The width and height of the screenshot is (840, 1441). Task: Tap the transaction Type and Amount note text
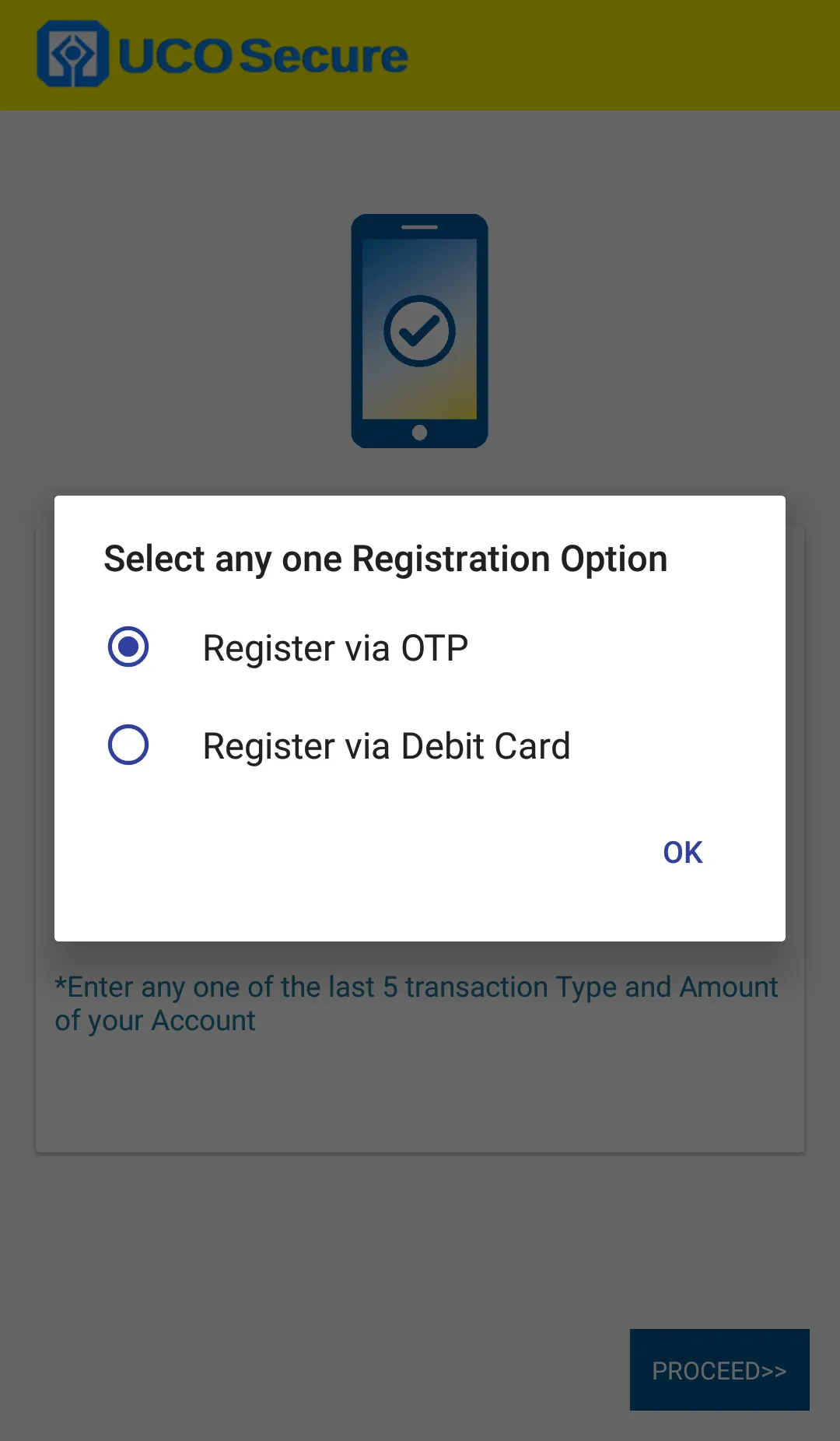click(x=415, y=1002)
